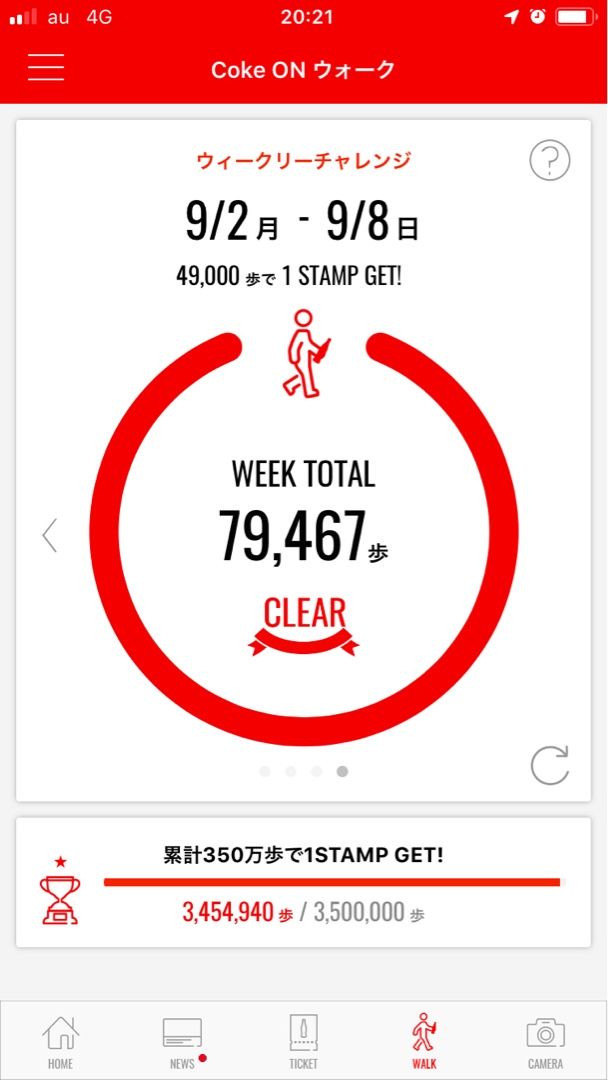This screenshot has height=1080, width=608.
Task: Select the WALK tab
Action: [424, 1040]
